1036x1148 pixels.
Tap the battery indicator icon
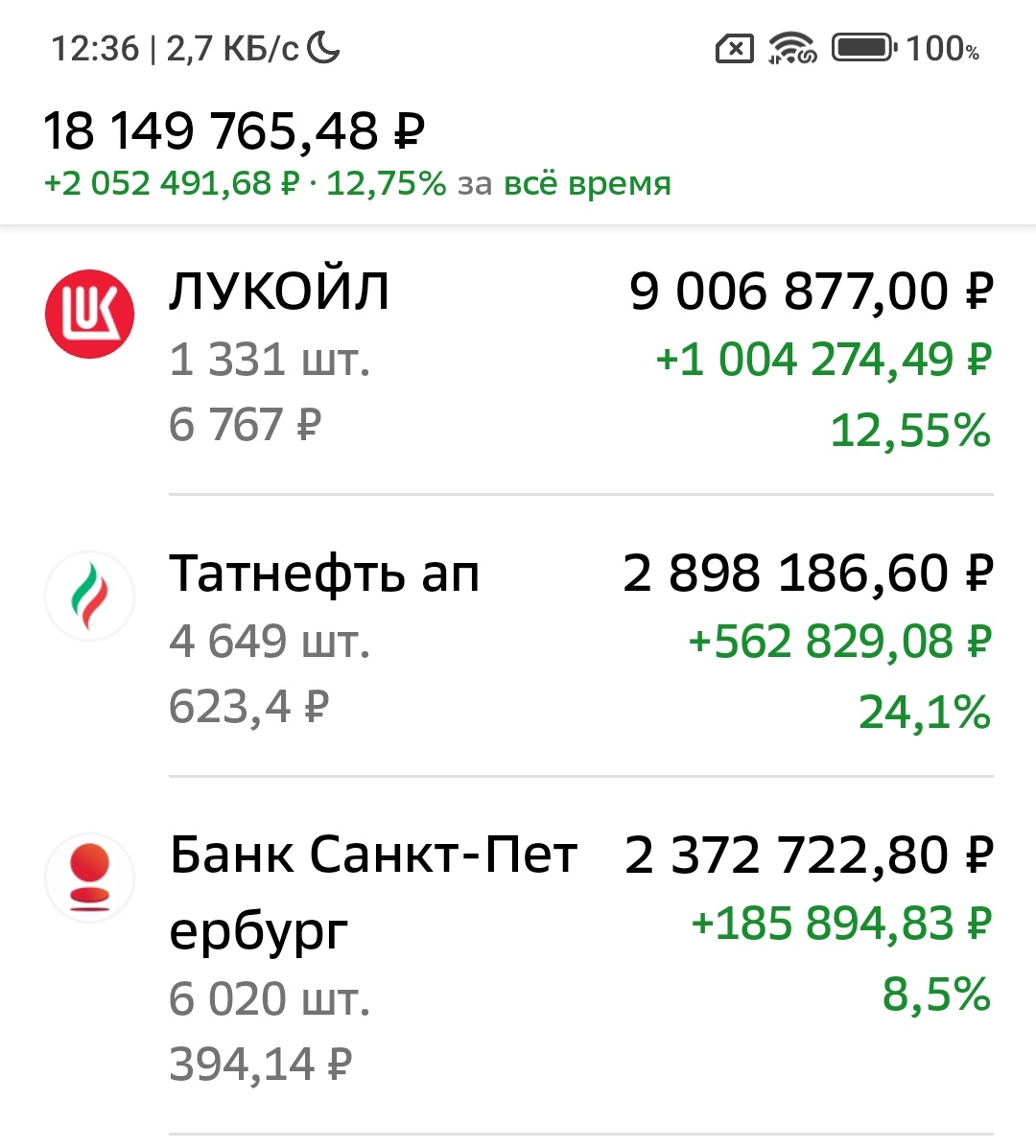859,45
